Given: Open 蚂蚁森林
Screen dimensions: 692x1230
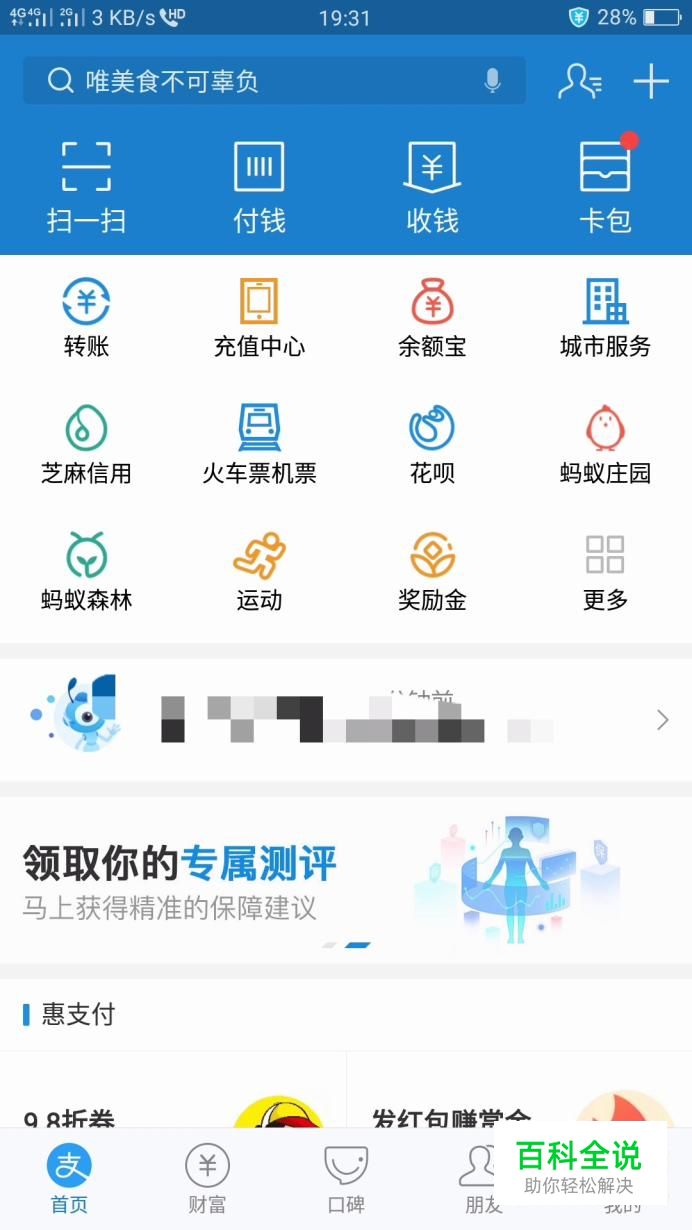Looking at the screenshot, I should 86,572.
